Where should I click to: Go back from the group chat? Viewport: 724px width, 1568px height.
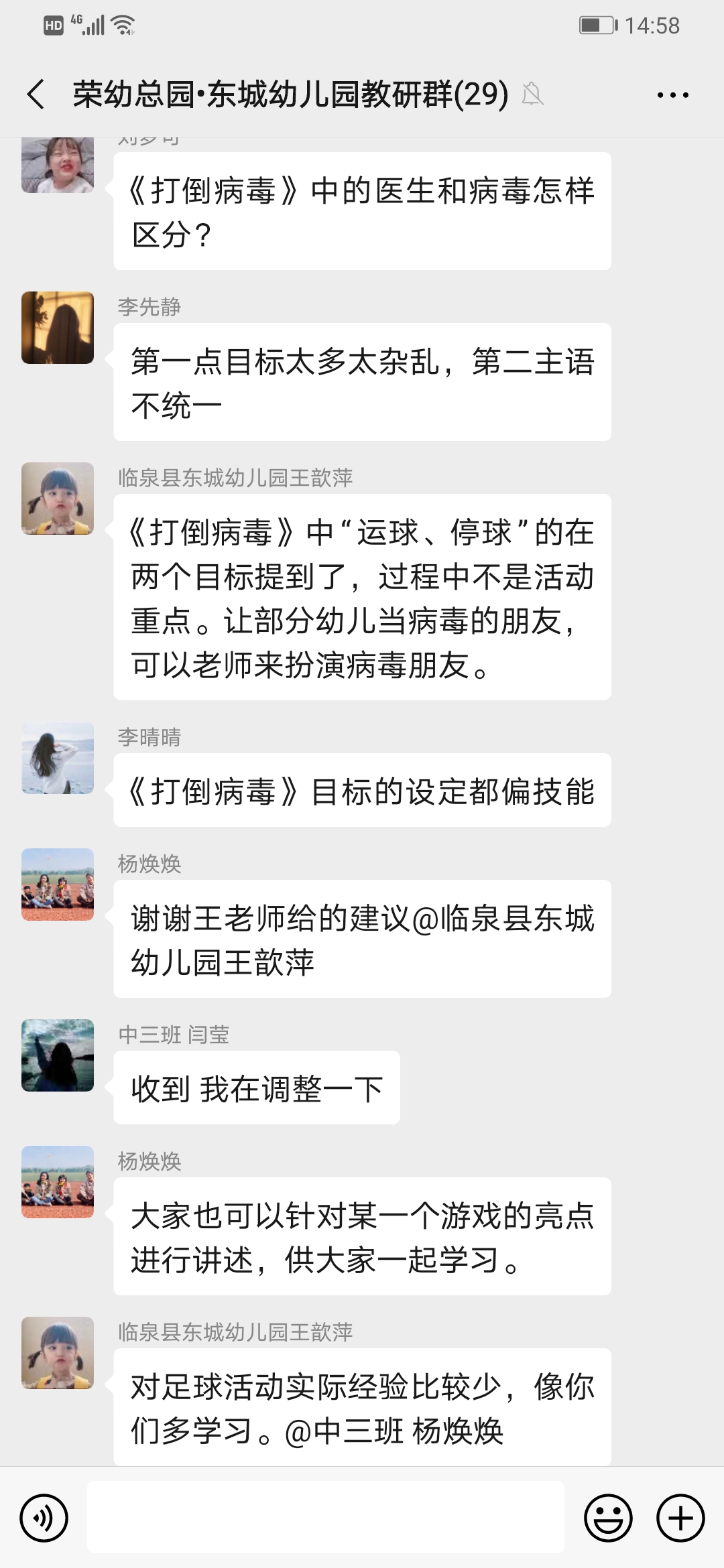click(36, 94)
